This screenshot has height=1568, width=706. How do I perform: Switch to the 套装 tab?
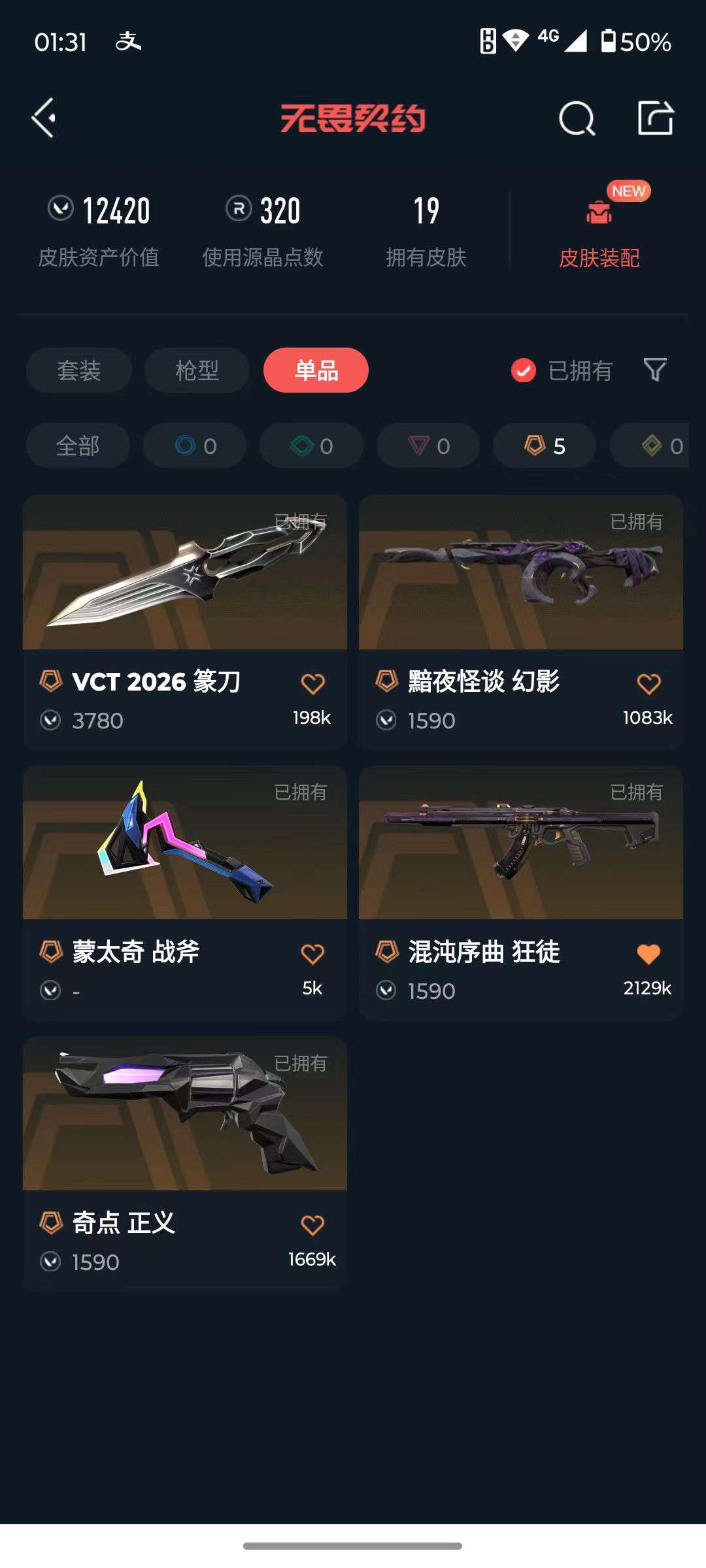click(x=78, y=370)
